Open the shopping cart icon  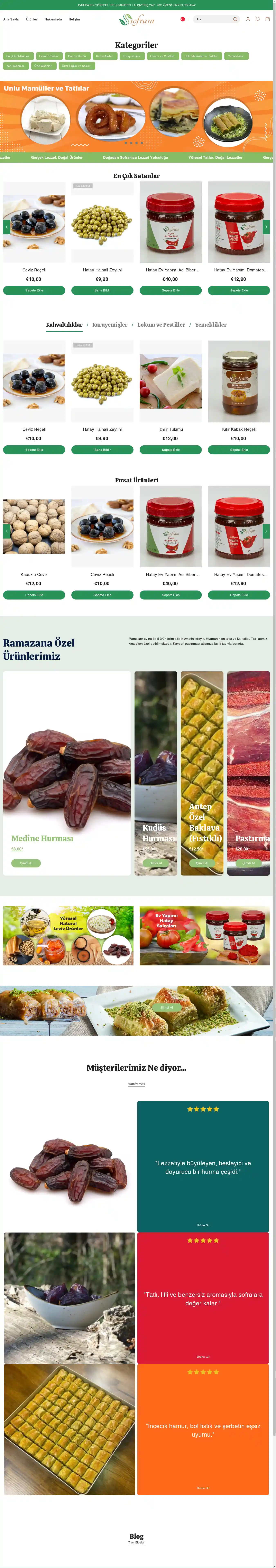(x=267, y=19)
